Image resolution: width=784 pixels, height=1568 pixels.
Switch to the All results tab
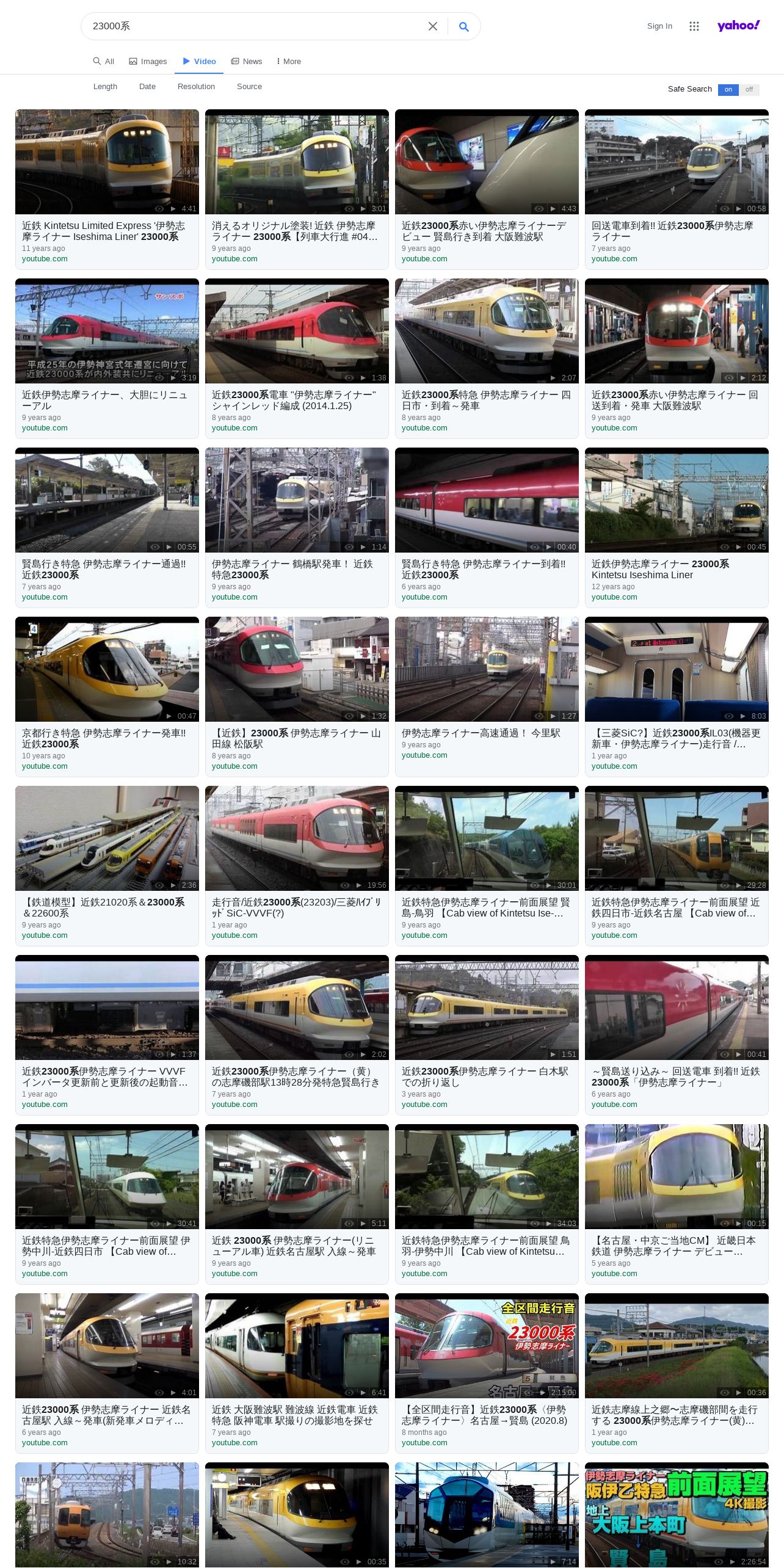104,61
